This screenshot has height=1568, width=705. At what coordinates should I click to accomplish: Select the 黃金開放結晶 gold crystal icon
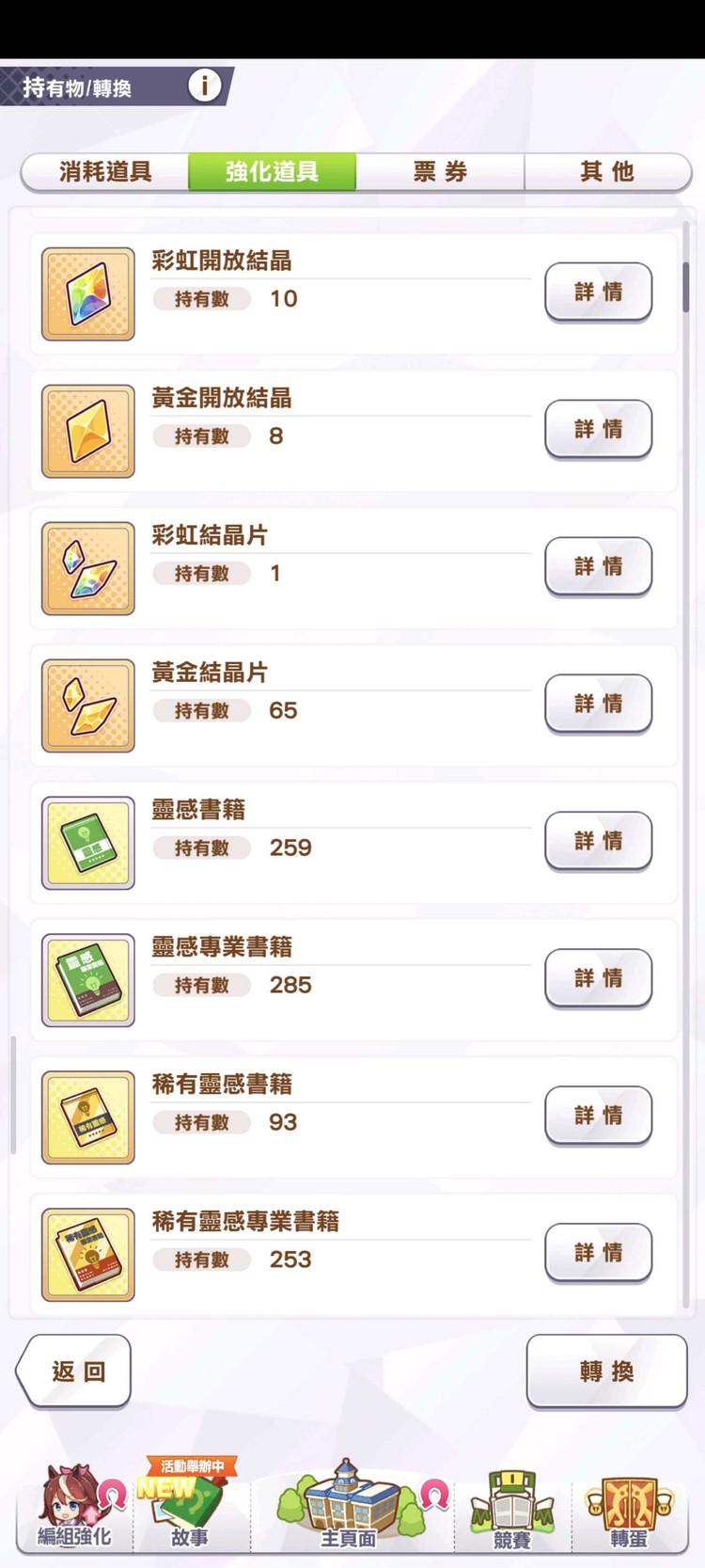point(87,430)
